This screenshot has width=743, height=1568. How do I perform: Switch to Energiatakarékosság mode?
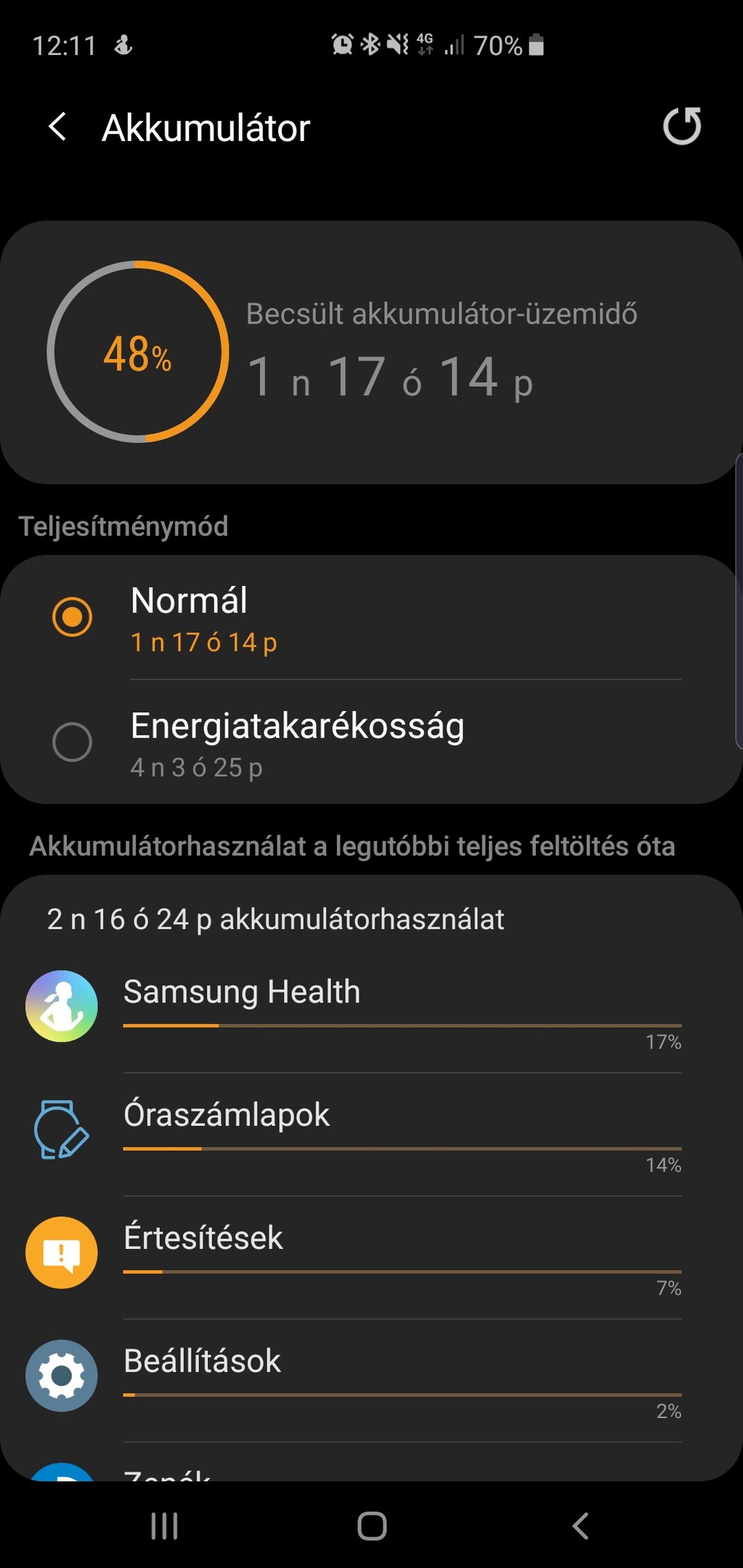(371, 742)
